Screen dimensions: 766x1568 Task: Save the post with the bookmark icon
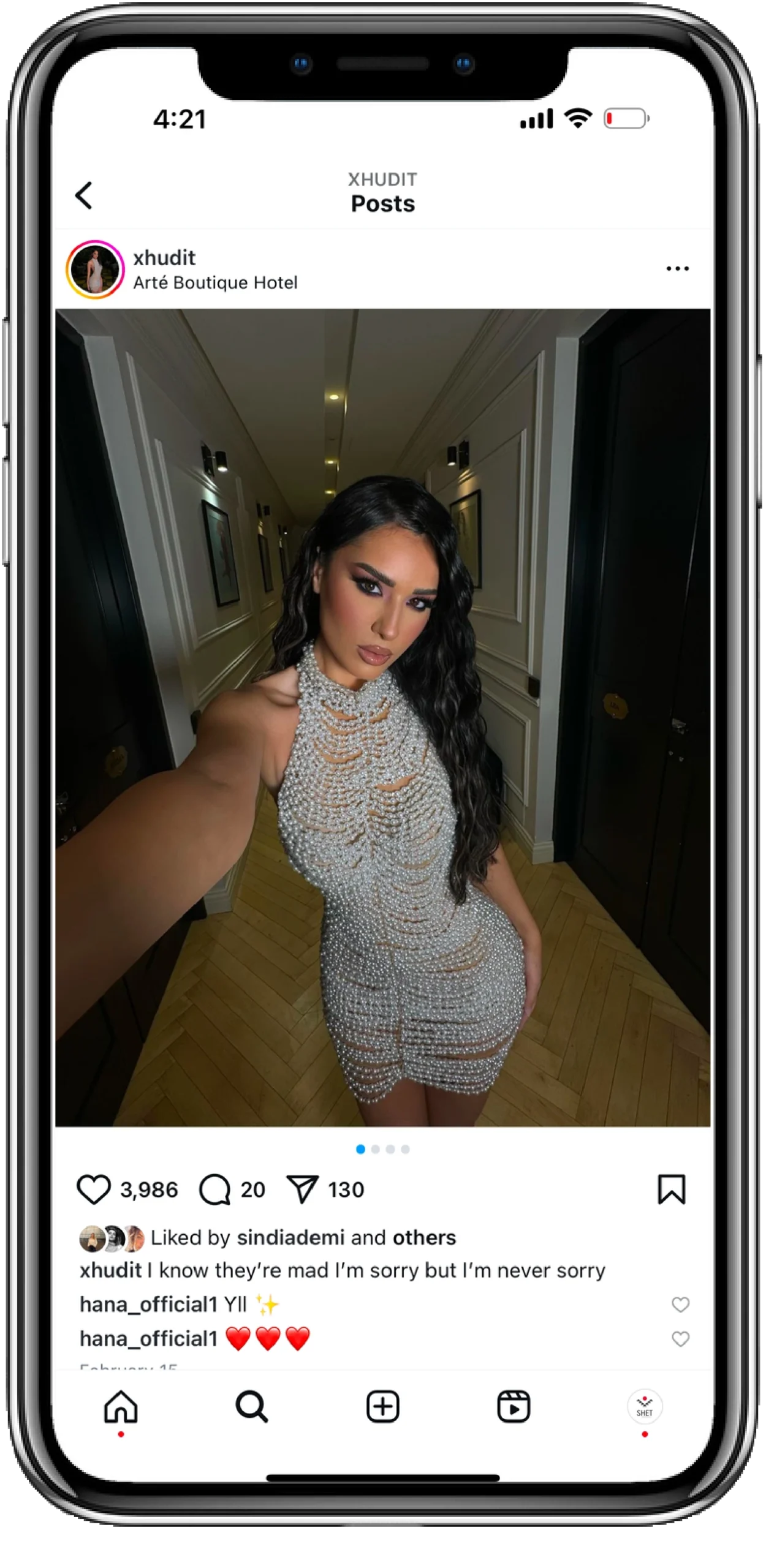[671, 1189]
